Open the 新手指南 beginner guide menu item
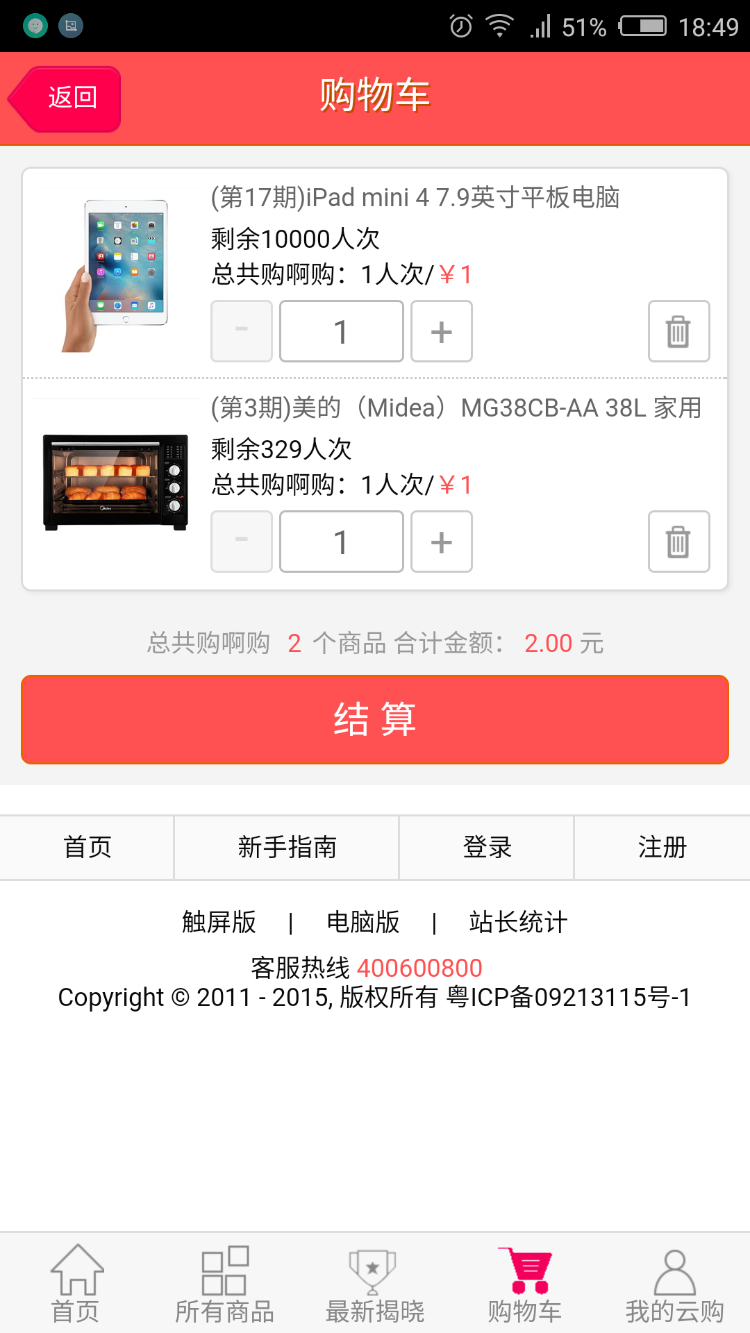Image resolution: width=750 pixels, height=1333 pixels. click(286, 847)
